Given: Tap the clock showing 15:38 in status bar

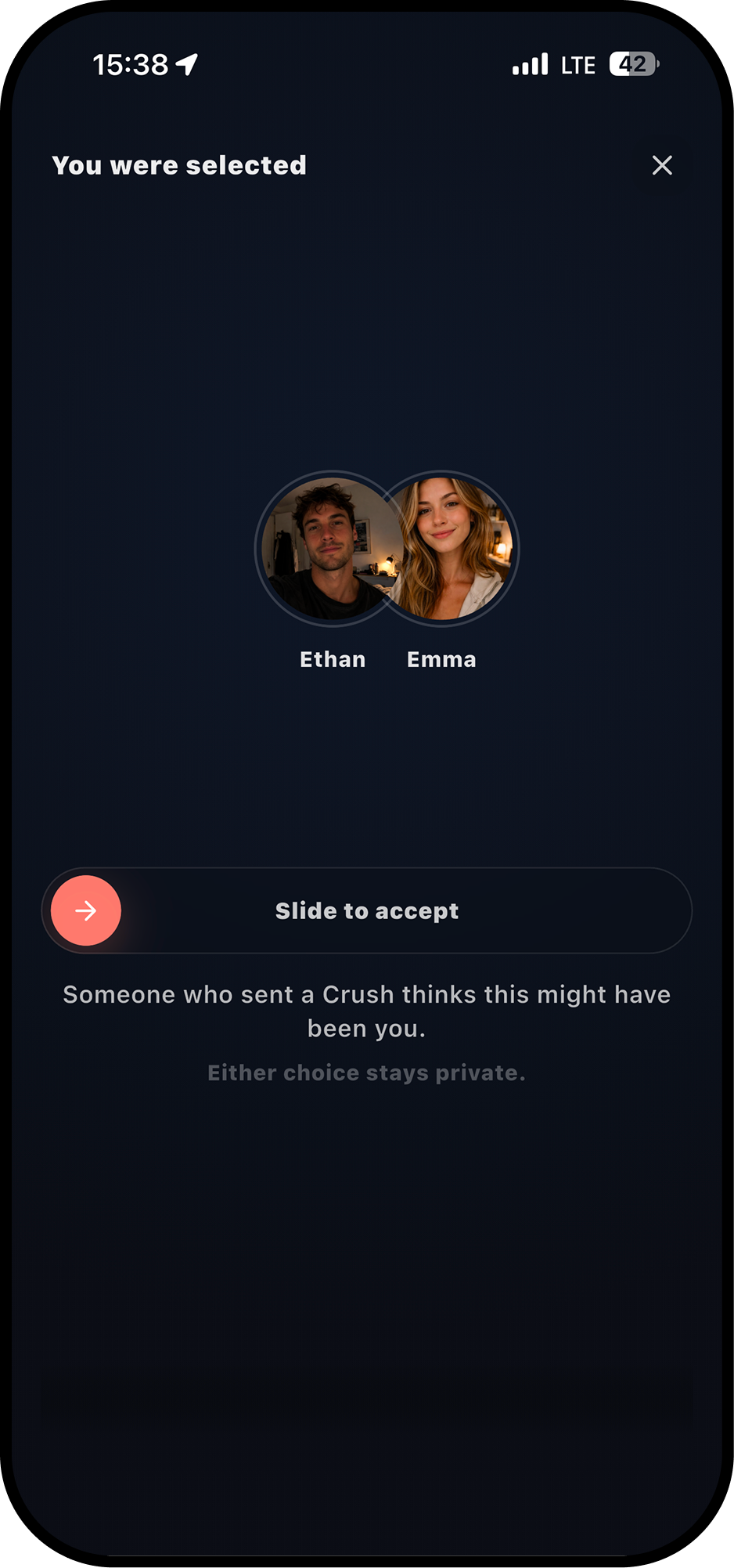Looking at the screenshot, I should (129, 64).
